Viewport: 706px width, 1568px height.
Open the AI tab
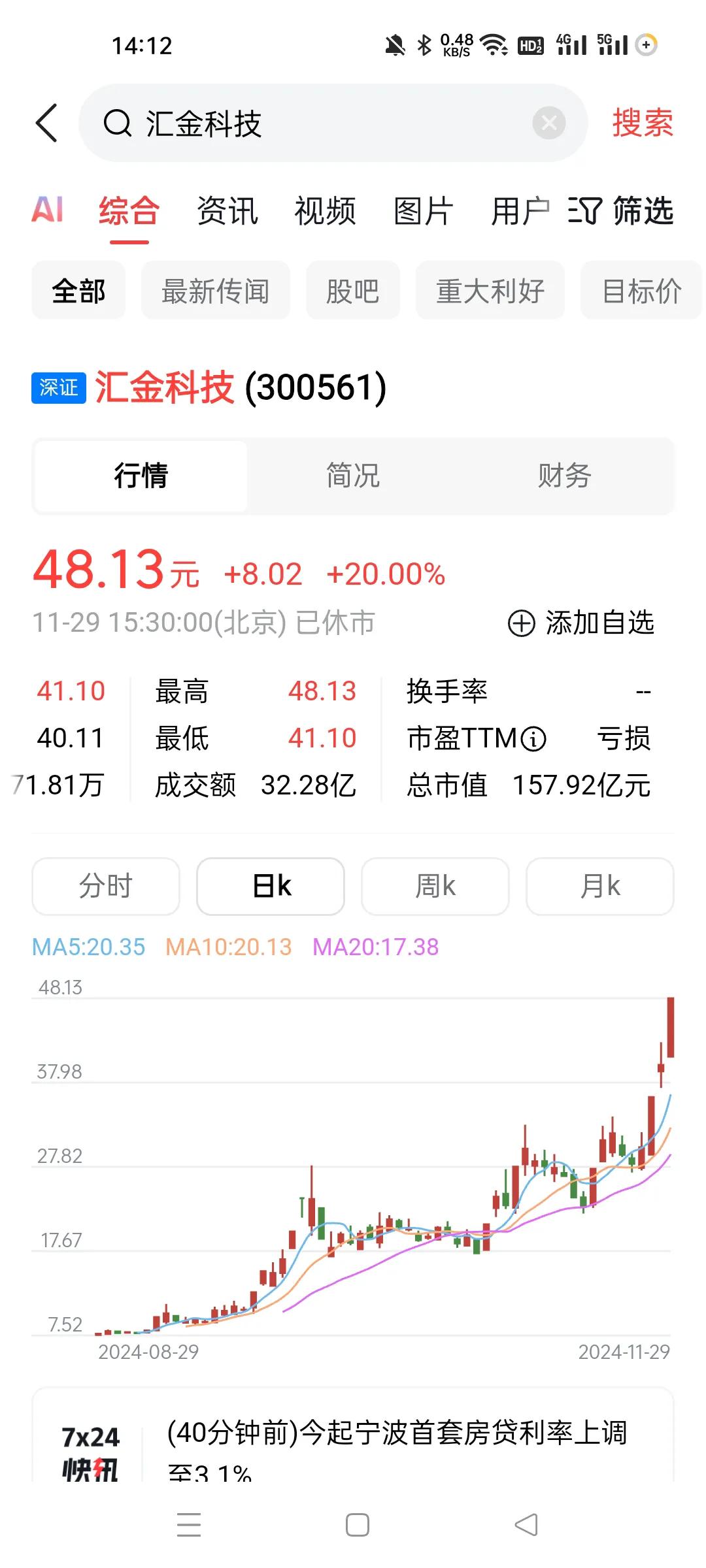click(48, 210)
